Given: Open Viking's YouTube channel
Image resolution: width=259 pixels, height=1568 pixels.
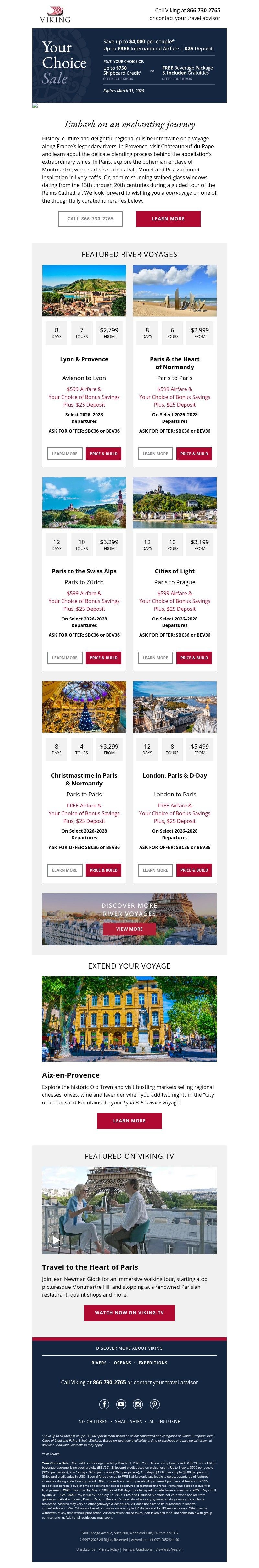Looking at the screenshot, I should 121,1404.
